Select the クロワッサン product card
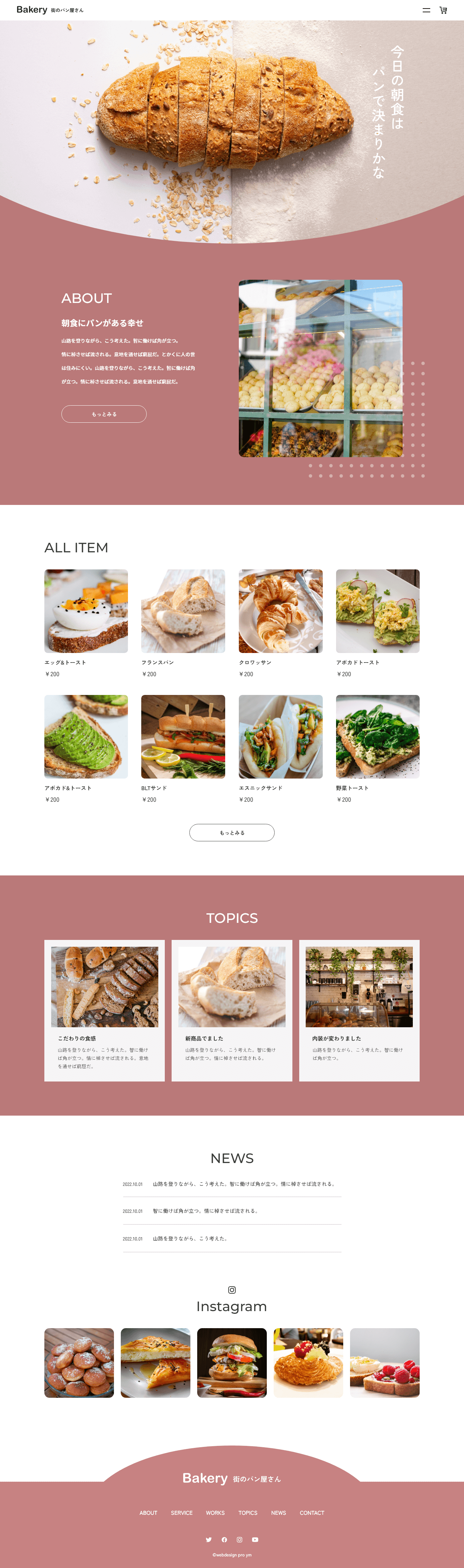Screen dimensions: 464x1568 [280, 611]
